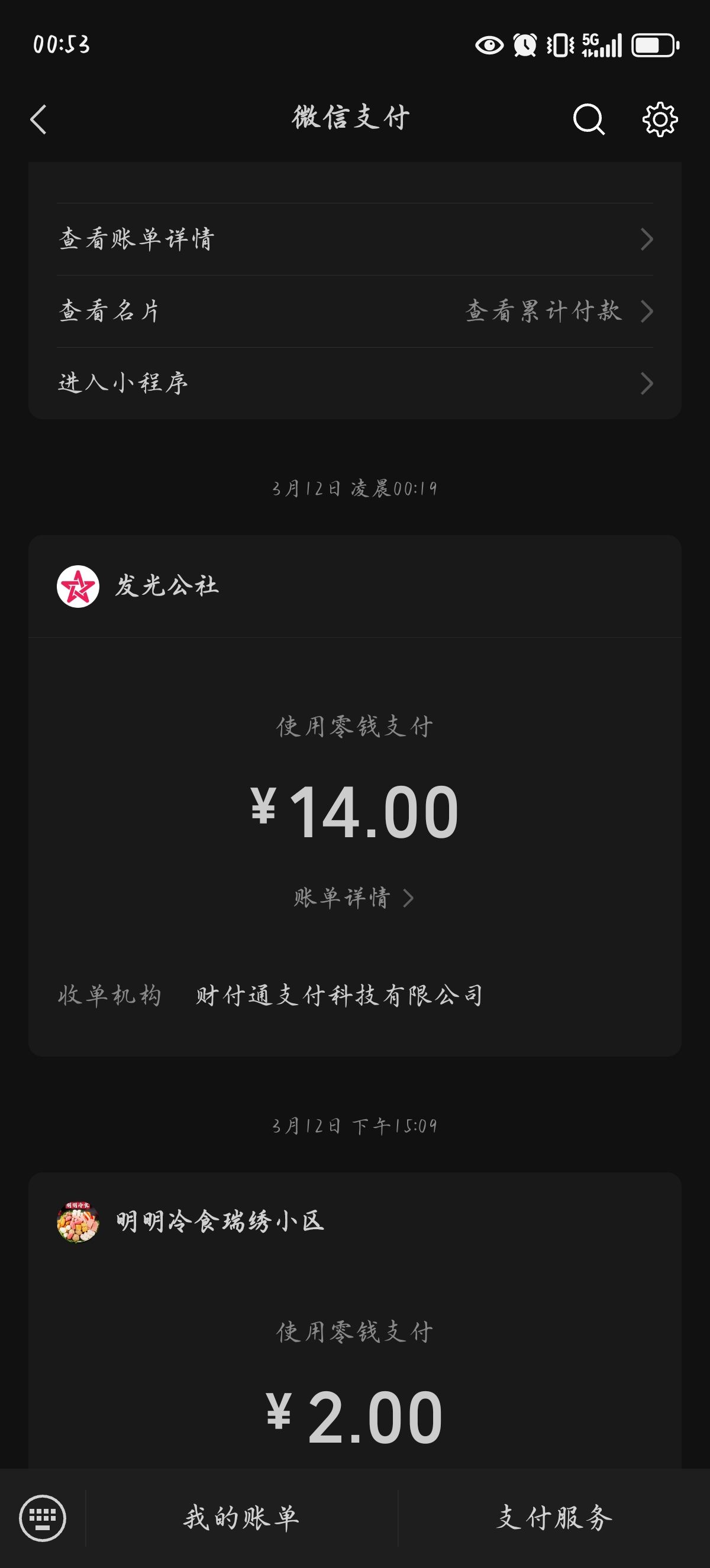Switch to keyboard input icon
The width and height of the screenshot is (710, 1568).
pyautogui.click(x=43, y=1518)
